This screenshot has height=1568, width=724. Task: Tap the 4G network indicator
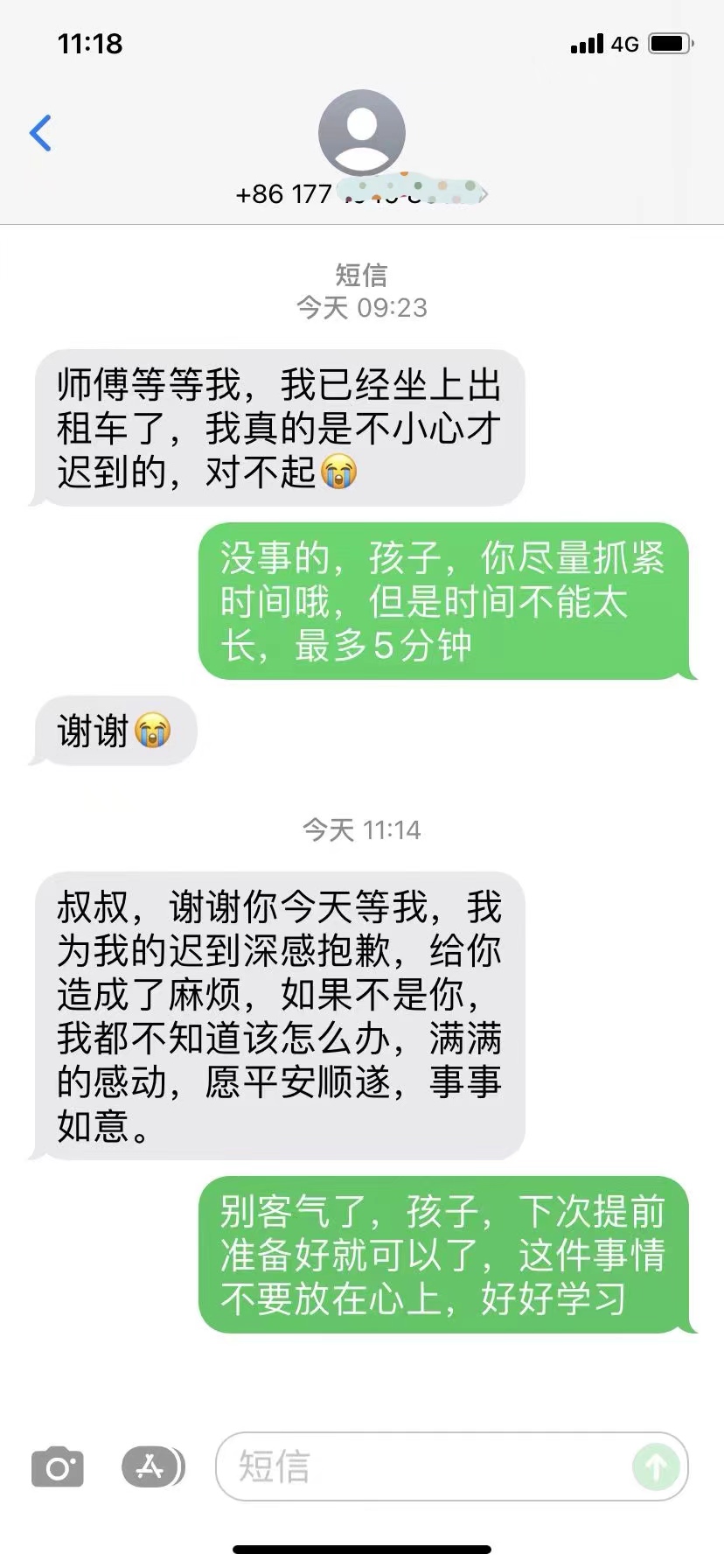(623, 42)
